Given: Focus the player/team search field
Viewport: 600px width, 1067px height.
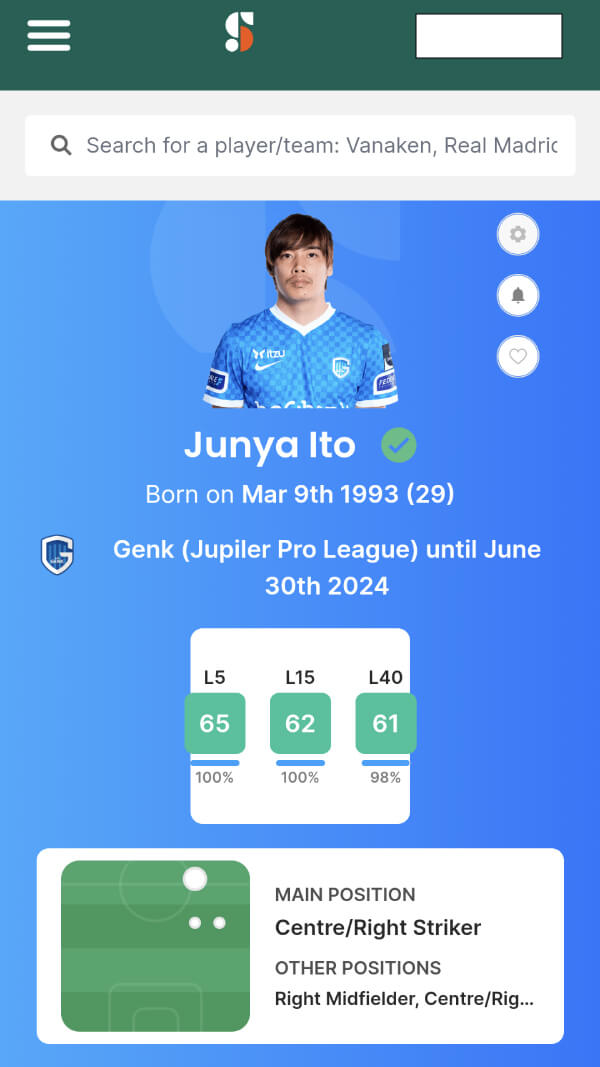Looking at the screenshot, I should pyautogui.click(x=320, y=146).
